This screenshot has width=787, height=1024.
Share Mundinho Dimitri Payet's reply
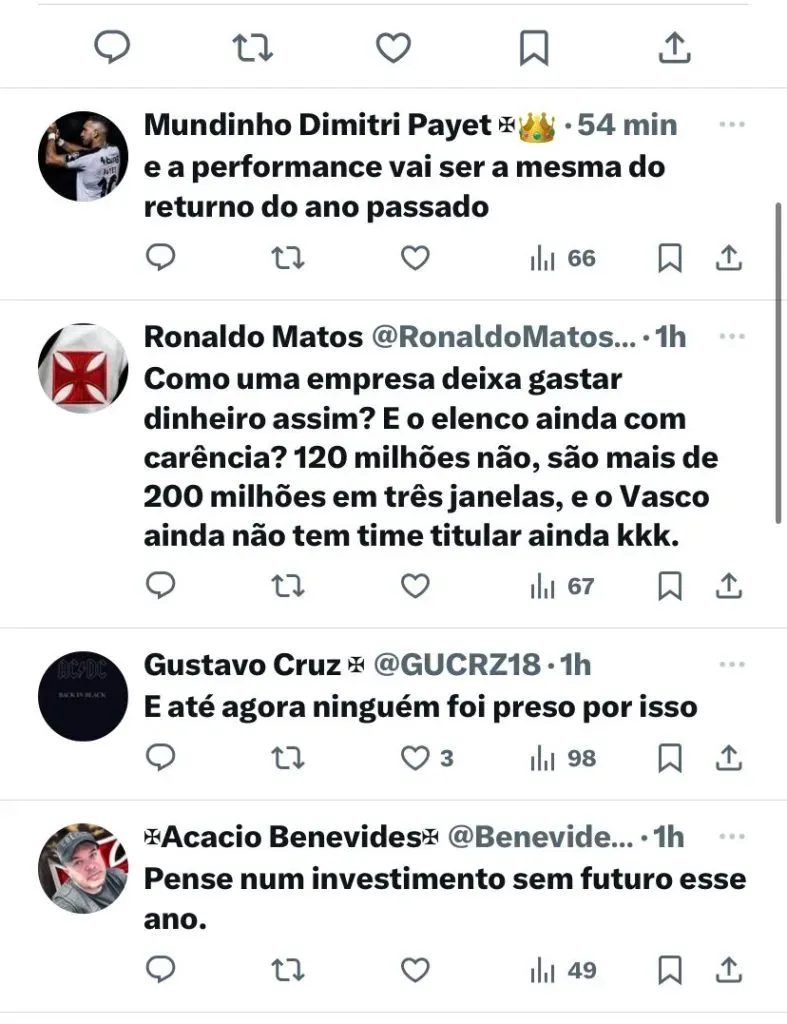[729, 259]
